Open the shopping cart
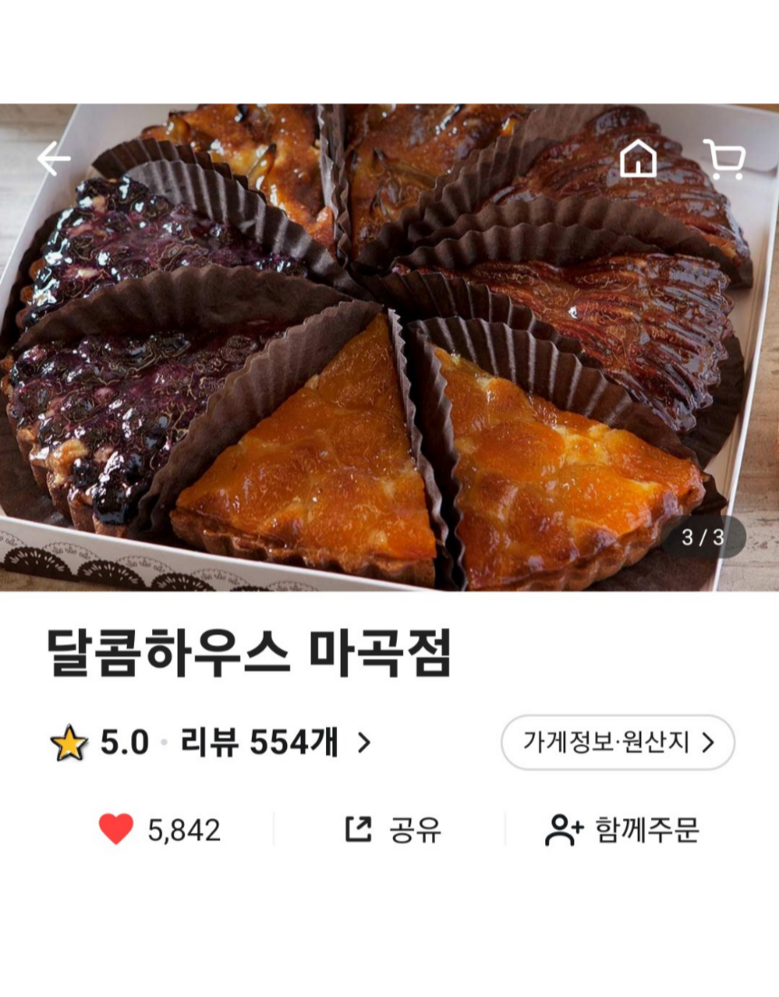779x997 pixels. tap(724, 159)
